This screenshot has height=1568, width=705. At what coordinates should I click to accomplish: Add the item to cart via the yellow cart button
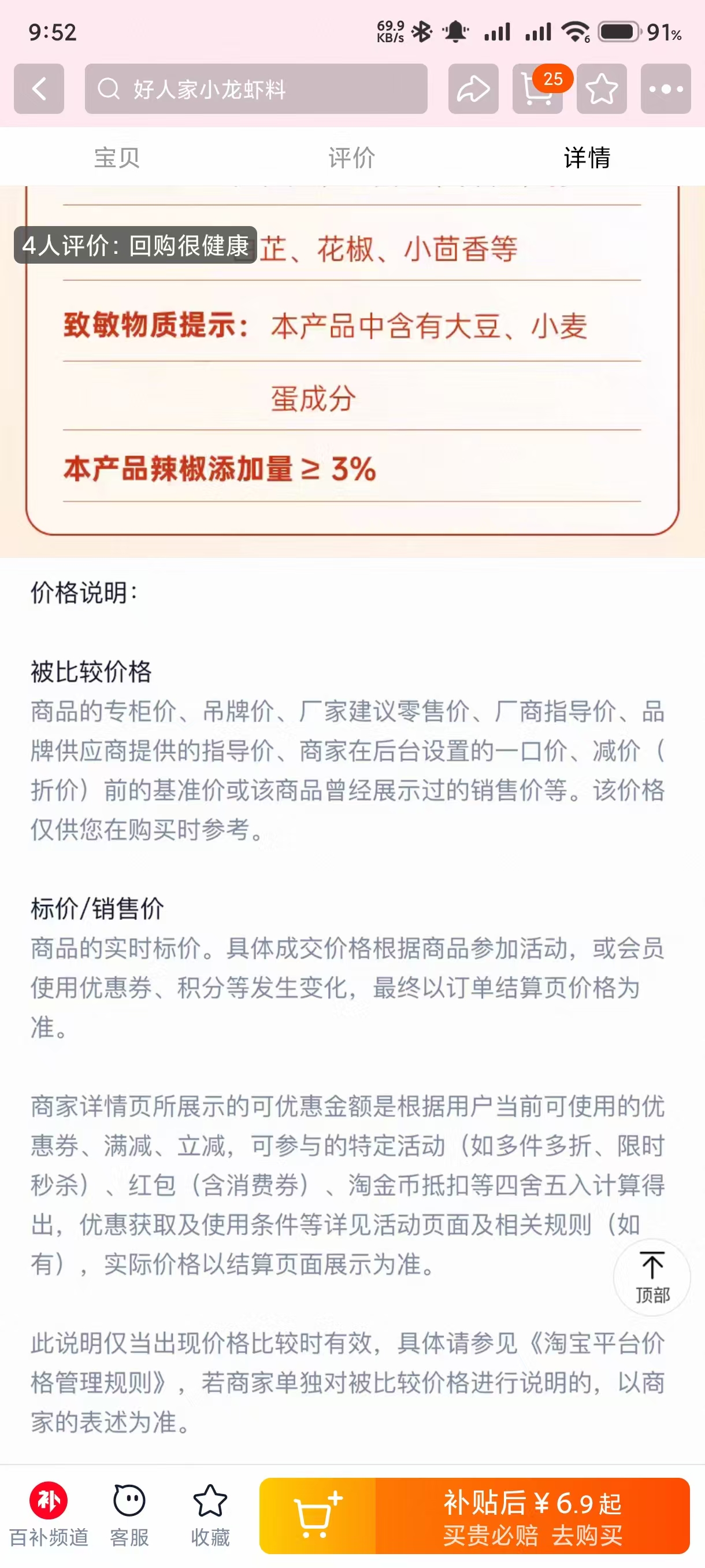pyautogui.click(x=317, y=1515)
